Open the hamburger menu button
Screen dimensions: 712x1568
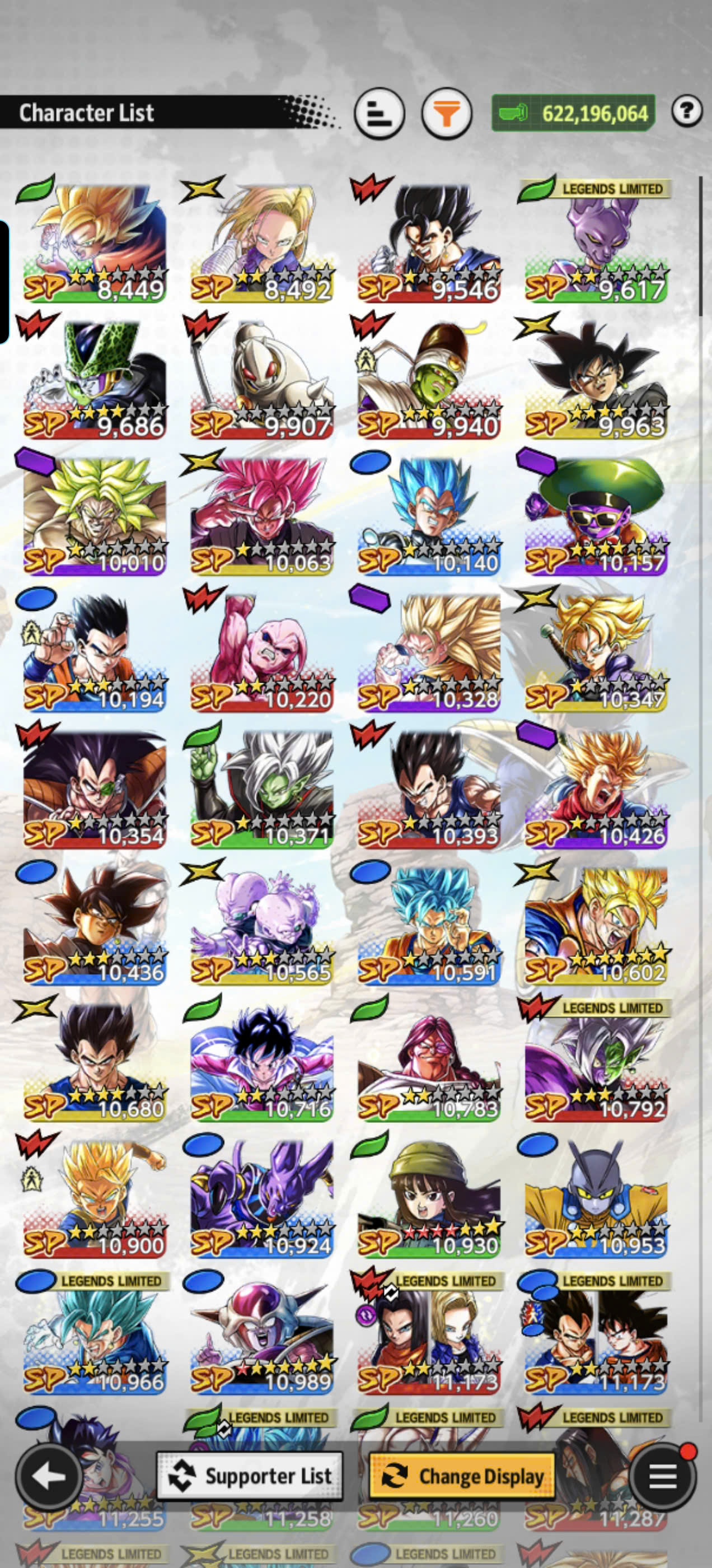click(x=662, y=1476)
